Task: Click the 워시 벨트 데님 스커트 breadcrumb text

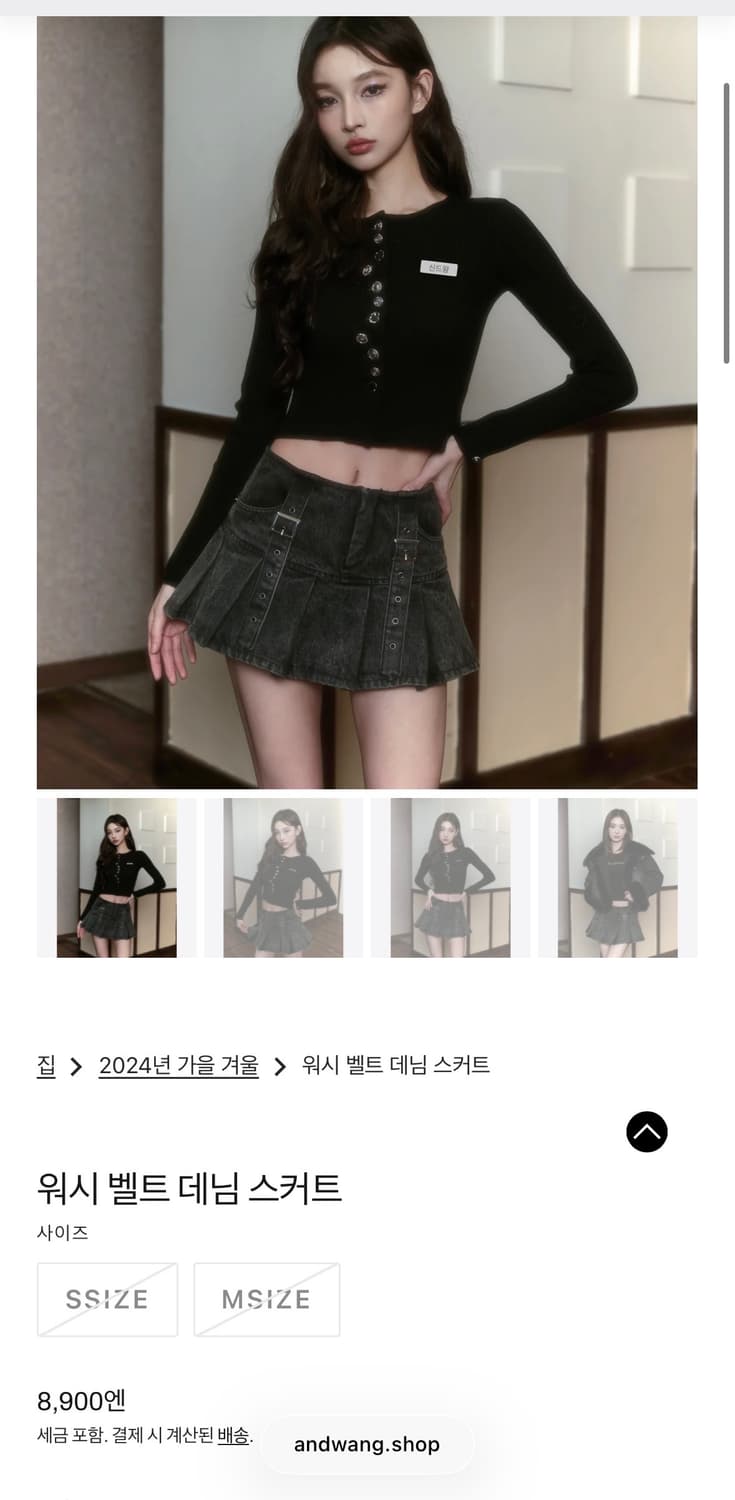Action: pyautogui.click(x=394, y=1066)
